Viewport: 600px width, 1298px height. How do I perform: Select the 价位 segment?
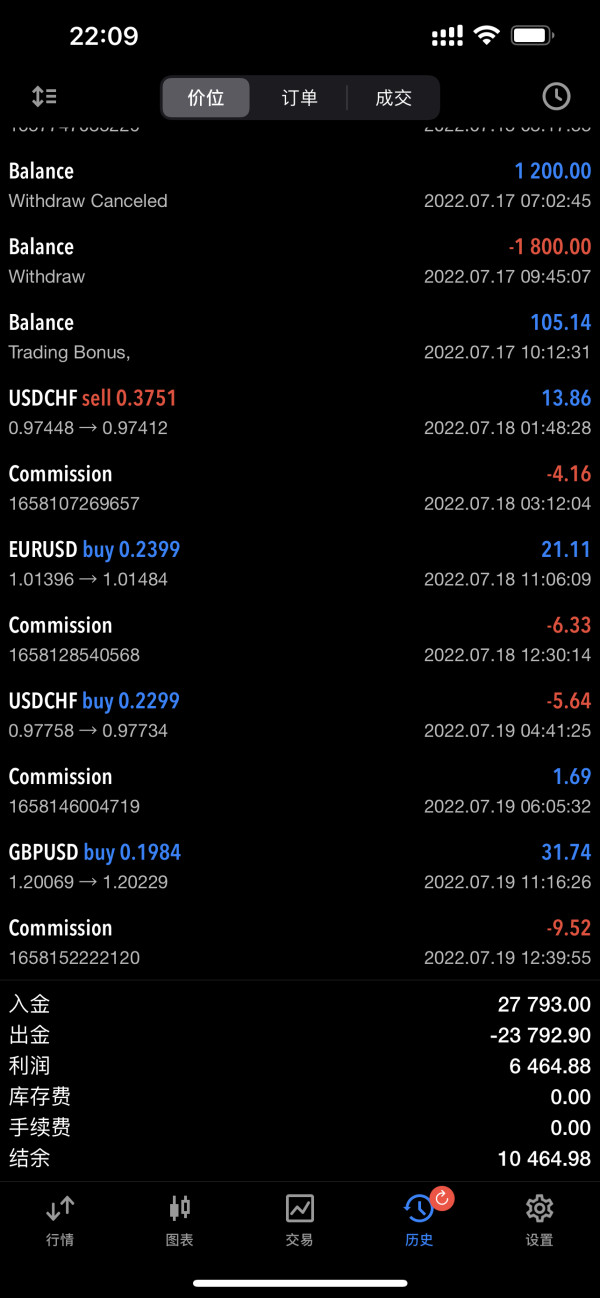[x=206, y=98]
